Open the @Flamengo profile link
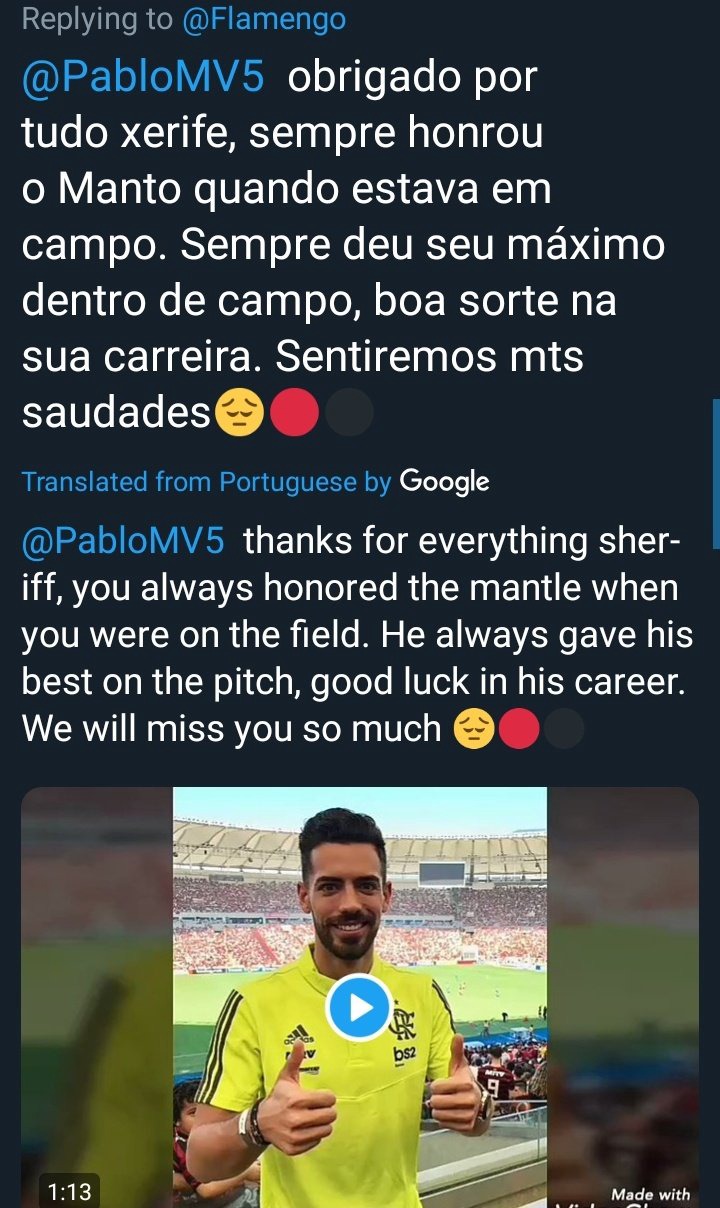 (x=264, y=19)
